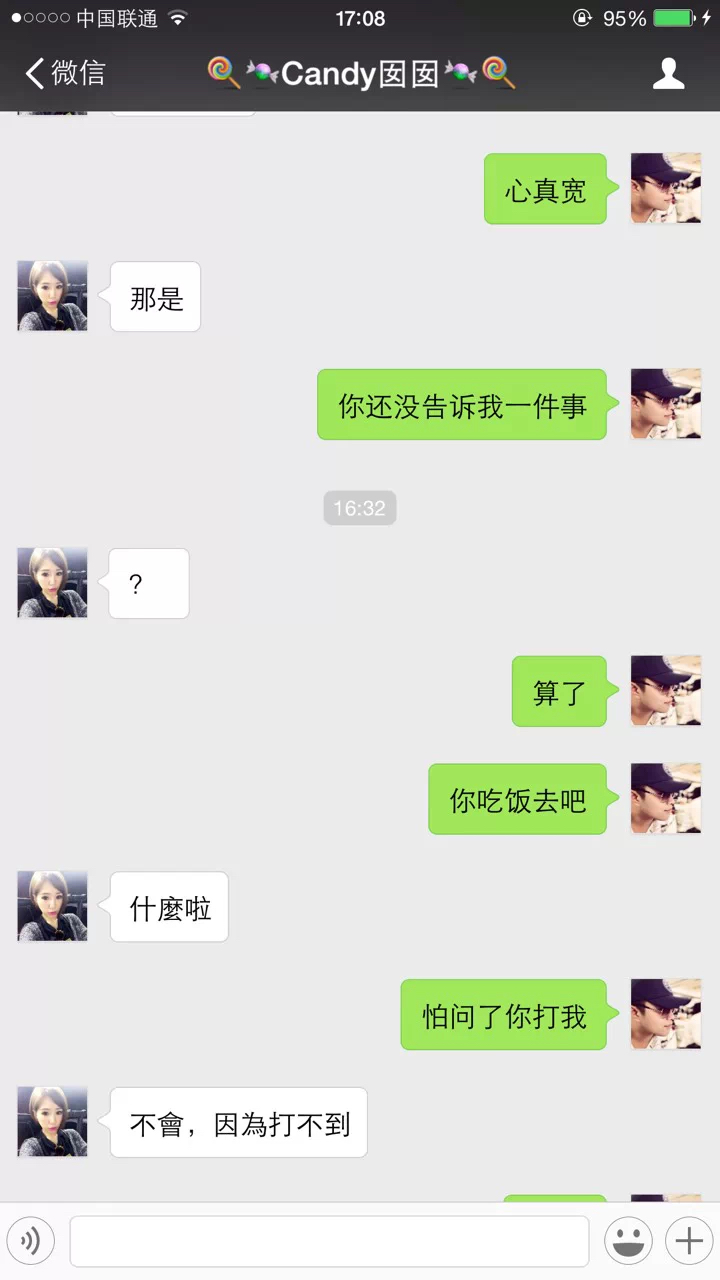This screenshot has width=720, height=1280.
Task: Open the plus attachments menu
Action: point(689,1241)
